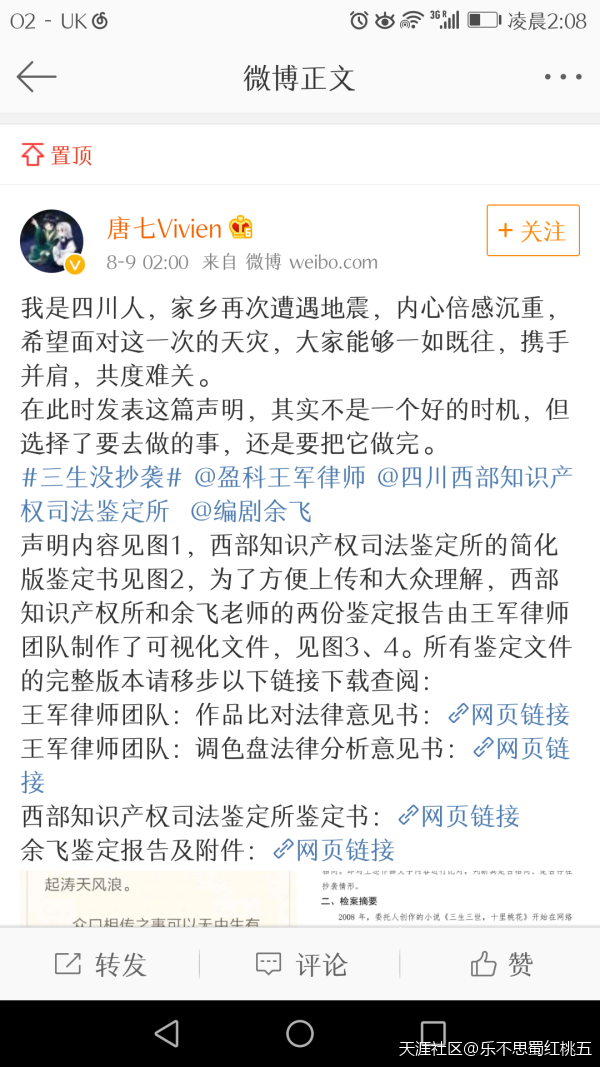Open the @盈科王军律师 mention

tap(280, 477)
